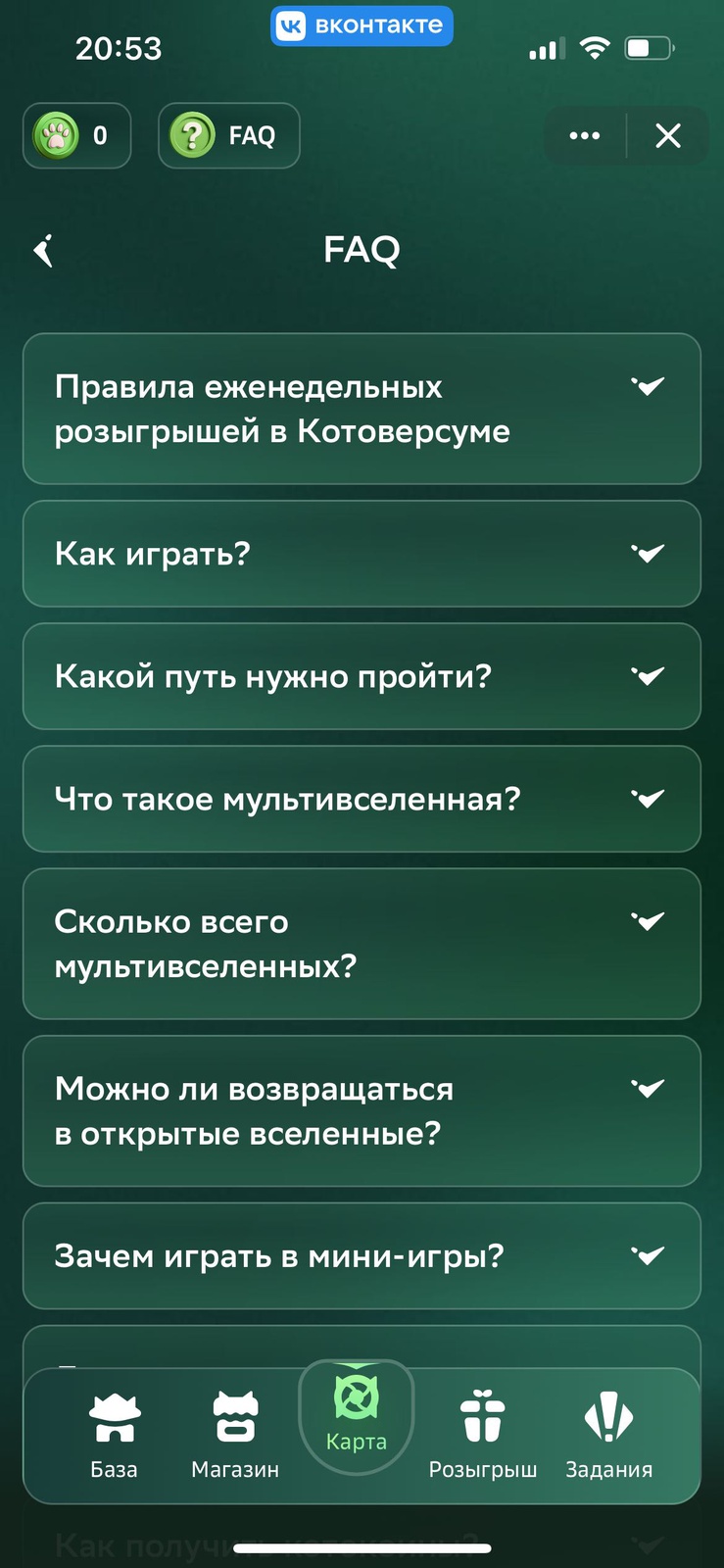Tap the paw coin balance button
The height and width of the screenshot is (1568, 724).
76,135
